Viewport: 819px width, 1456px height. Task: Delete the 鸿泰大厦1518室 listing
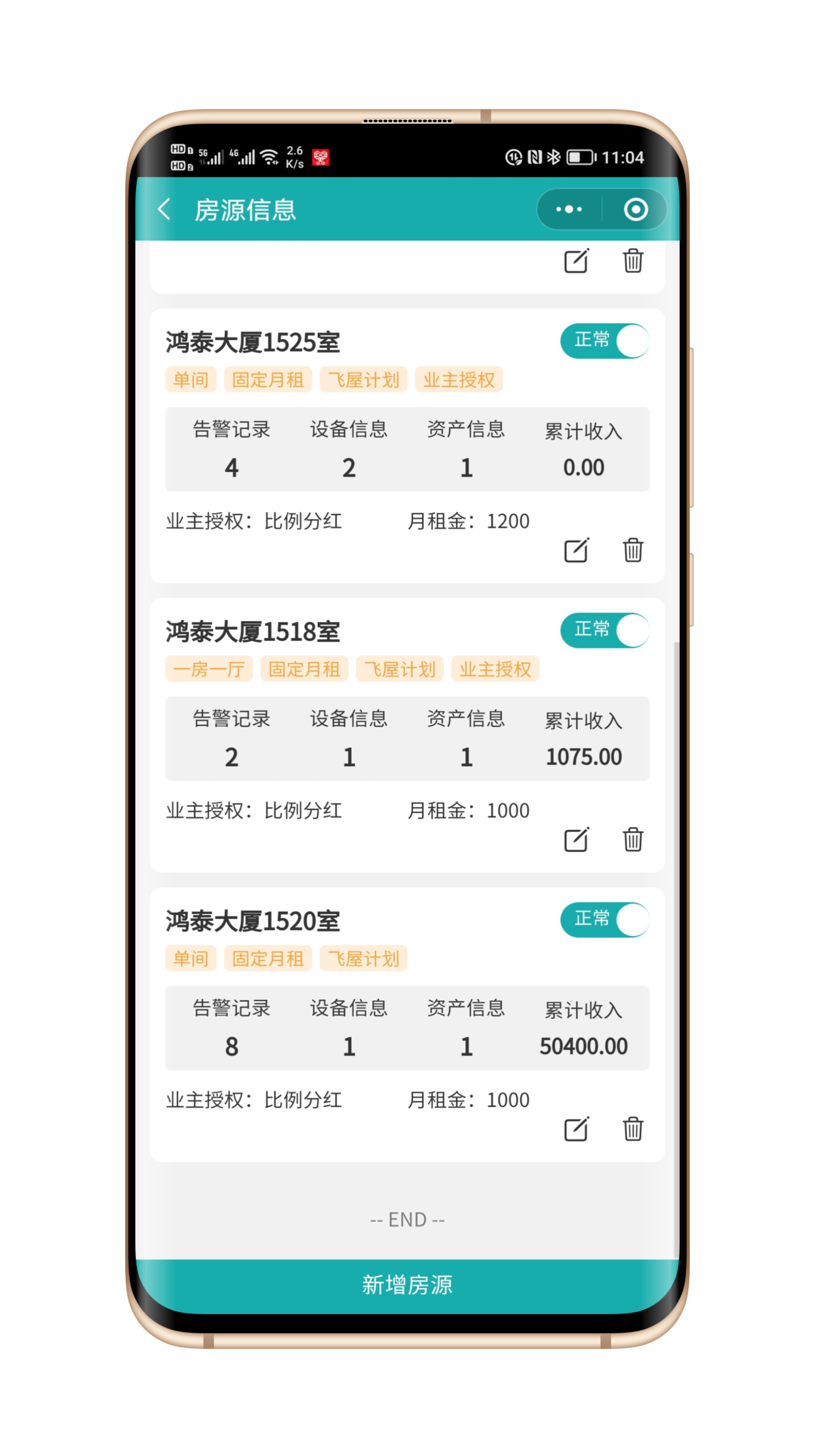pyautogui.click(x=633, y=839)
